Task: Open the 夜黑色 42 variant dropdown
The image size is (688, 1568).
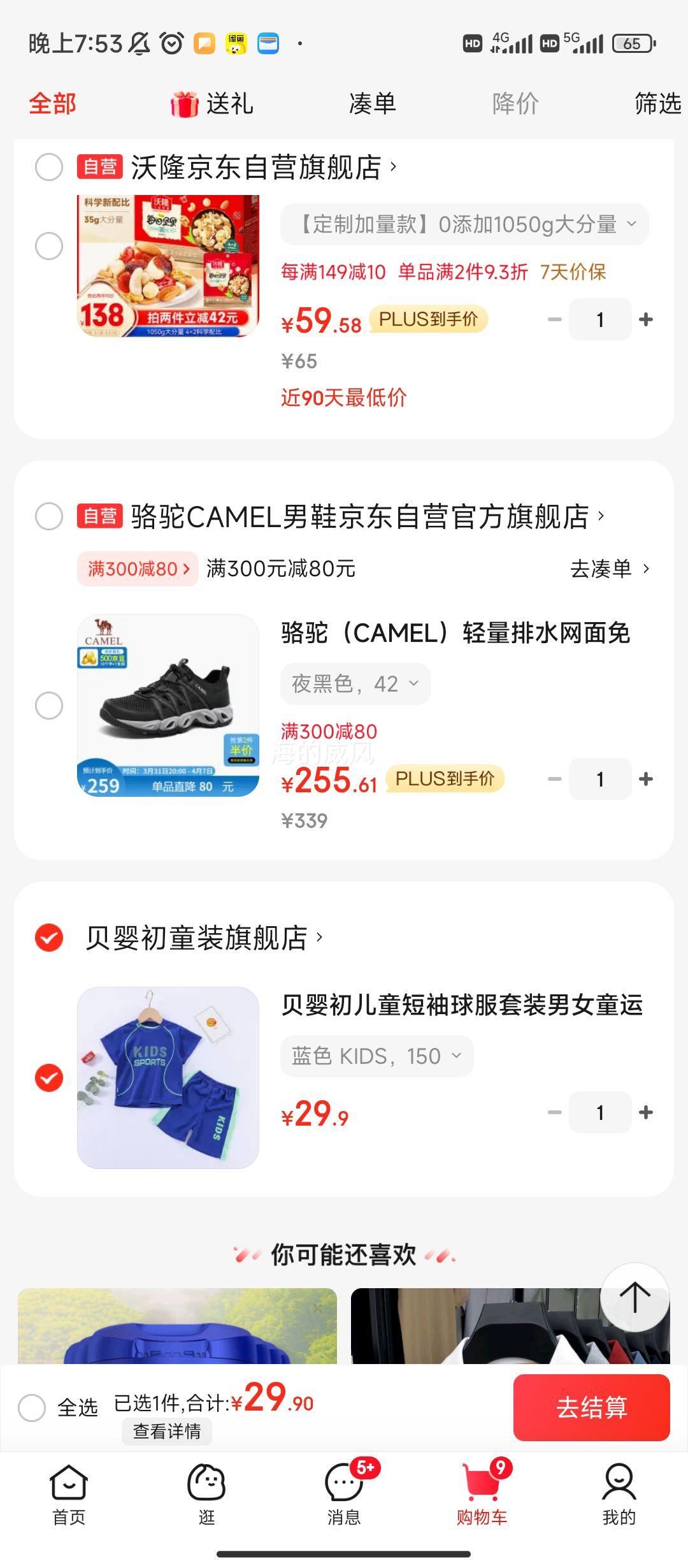Action: [354, 683]
